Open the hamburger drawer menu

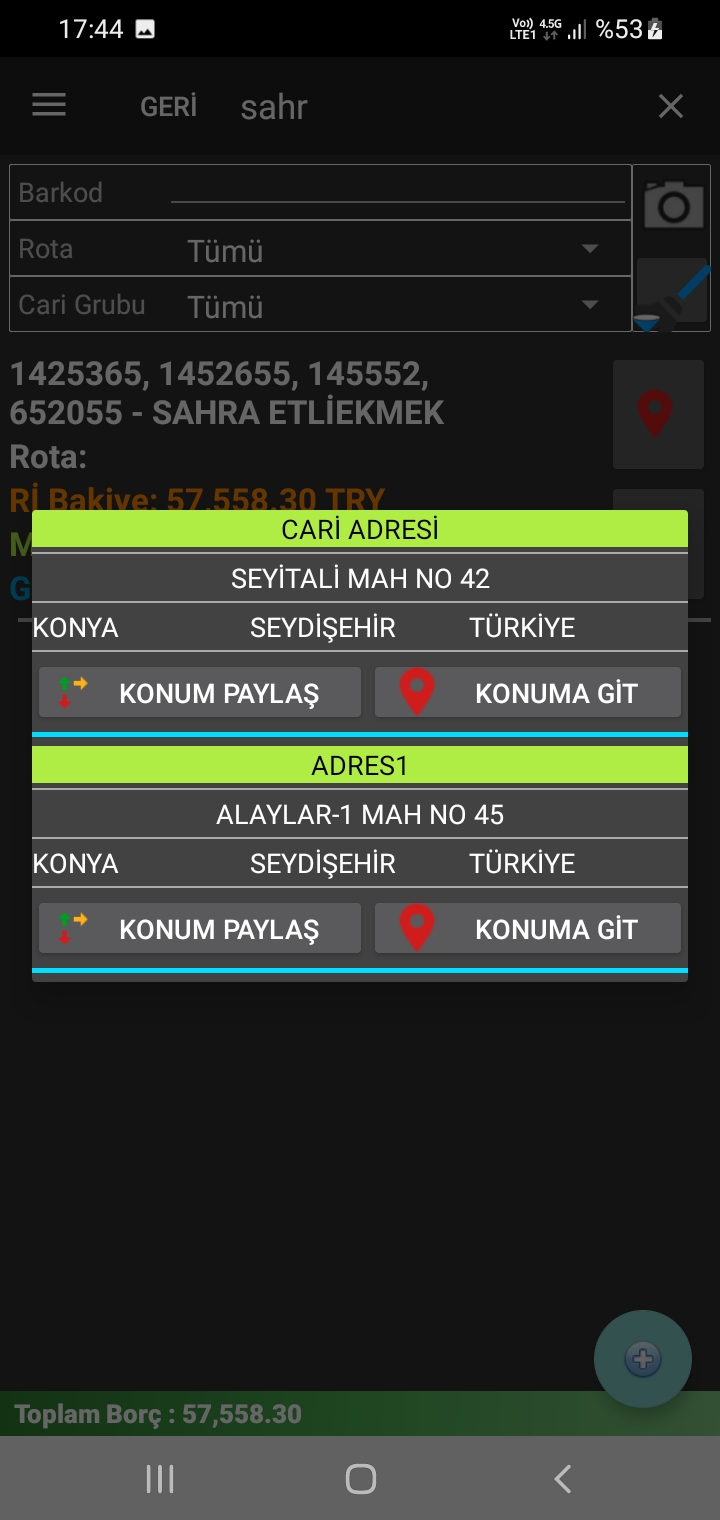click(x=49, y=105)
